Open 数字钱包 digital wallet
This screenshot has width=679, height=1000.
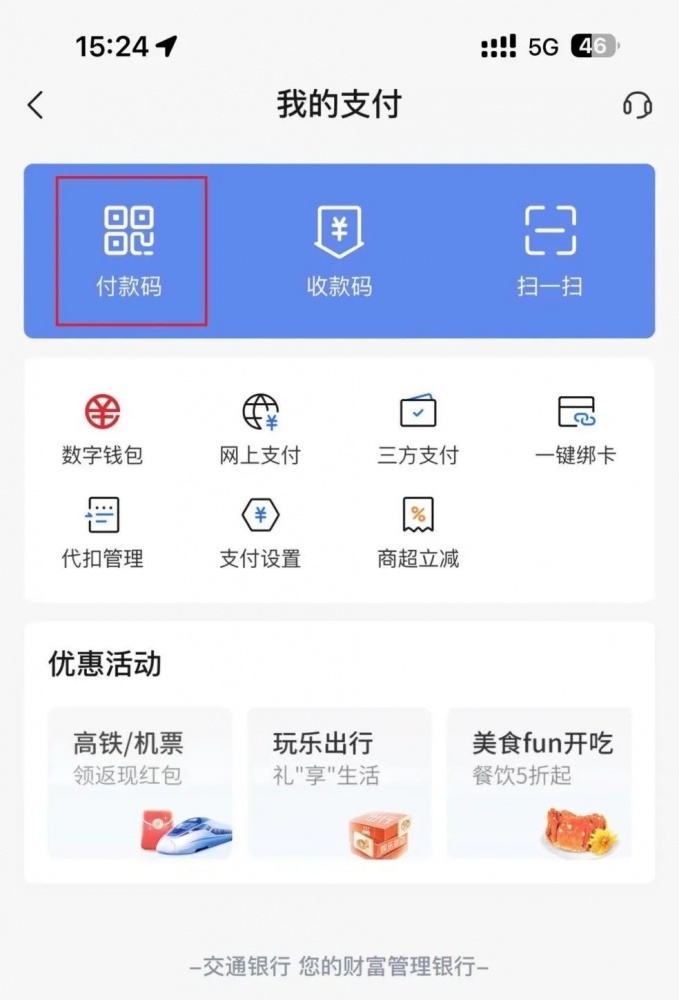point(102,430)
